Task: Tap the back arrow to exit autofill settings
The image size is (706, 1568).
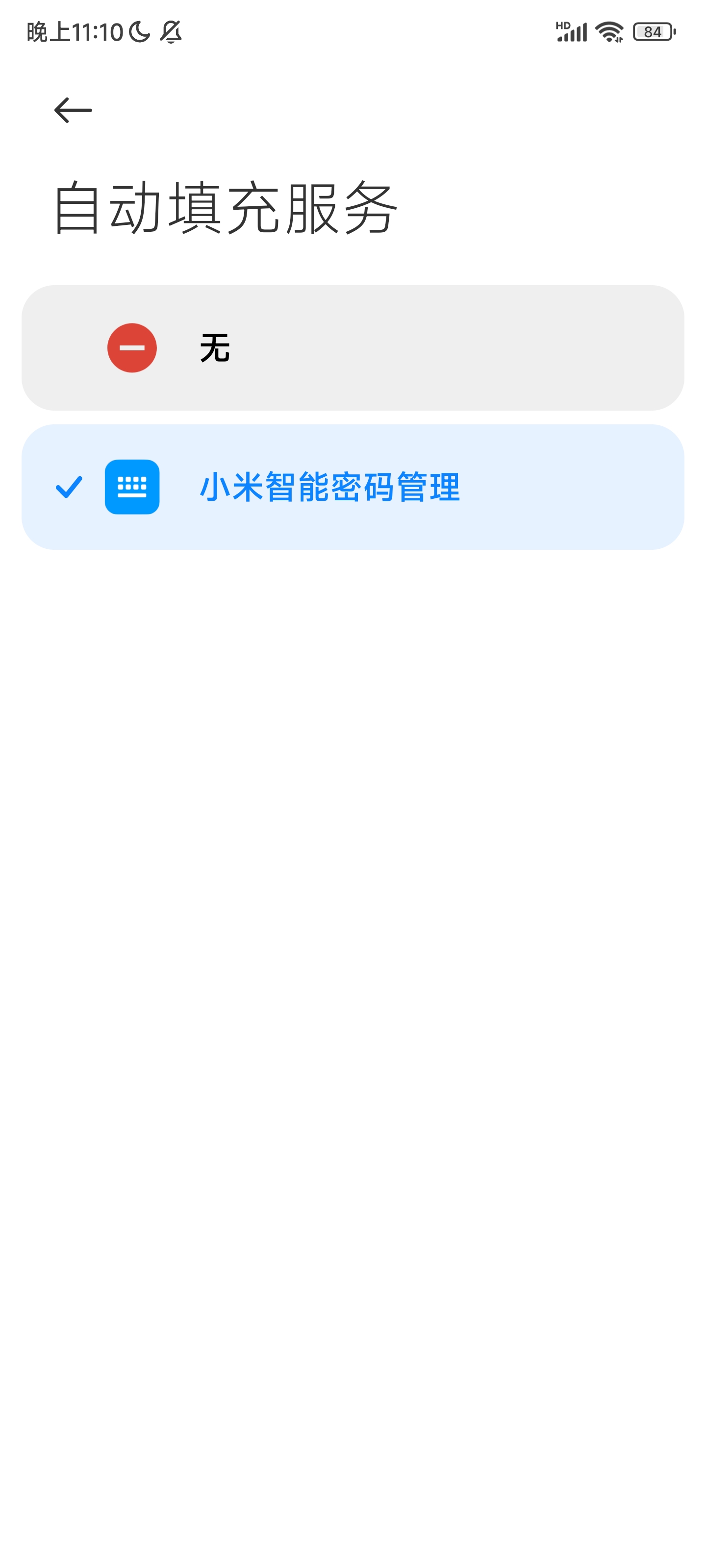Action: 73,110
